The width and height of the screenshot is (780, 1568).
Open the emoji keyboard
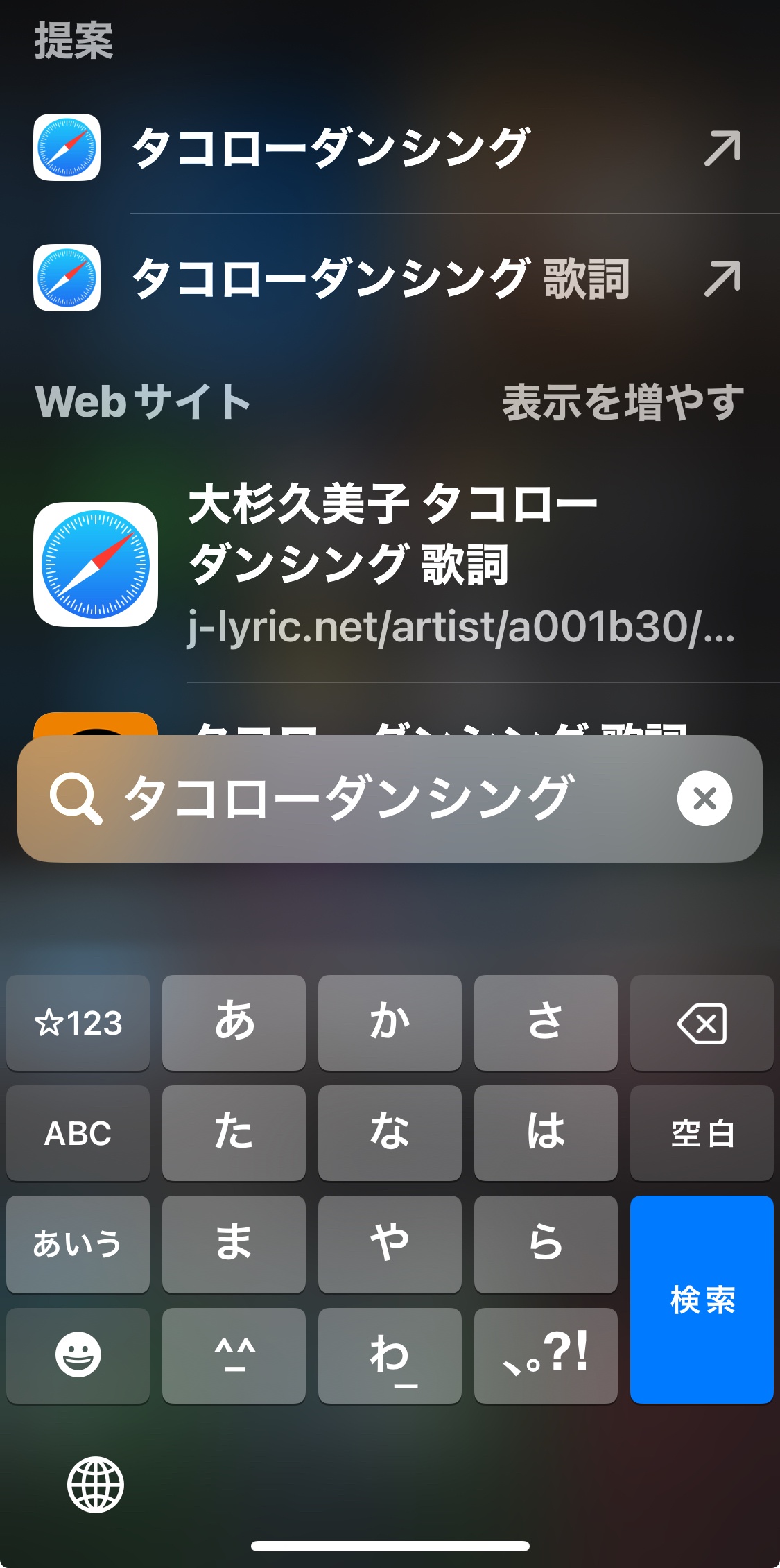[78, 1354]
